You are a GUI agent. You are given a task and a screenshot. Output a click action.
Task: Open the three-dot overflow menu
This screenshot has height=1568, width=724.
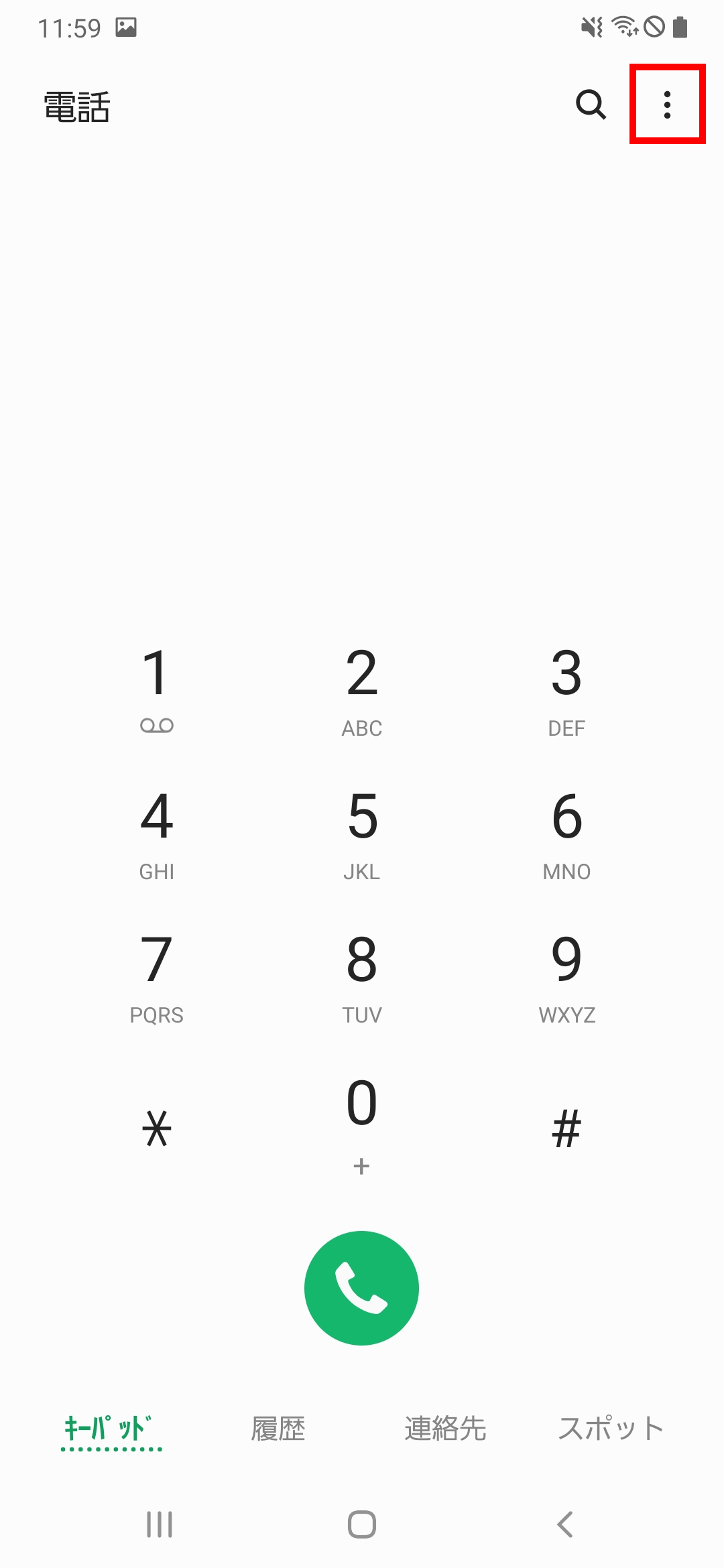(x=667, y=105)
